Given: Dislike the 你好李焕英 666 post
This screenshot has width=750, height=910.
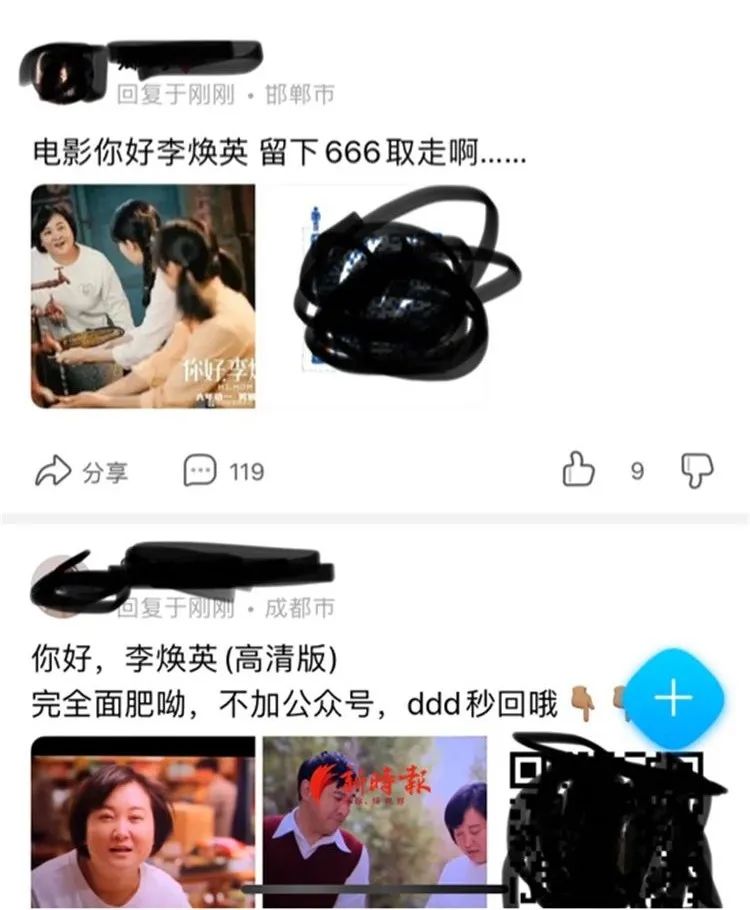Looking at the screenshot, I should coord(697,469).
